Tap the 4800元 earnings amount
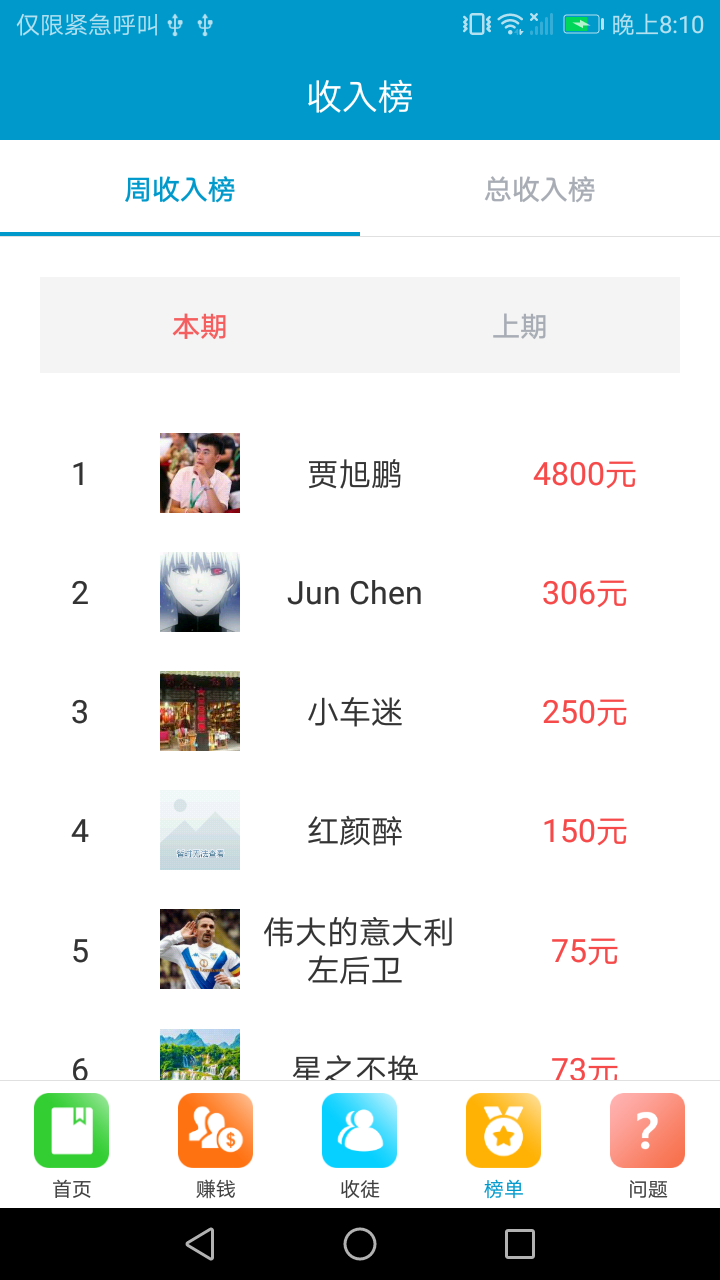Screen dimensions: 720x1280 pyautogui.click(x=584, y=474)
